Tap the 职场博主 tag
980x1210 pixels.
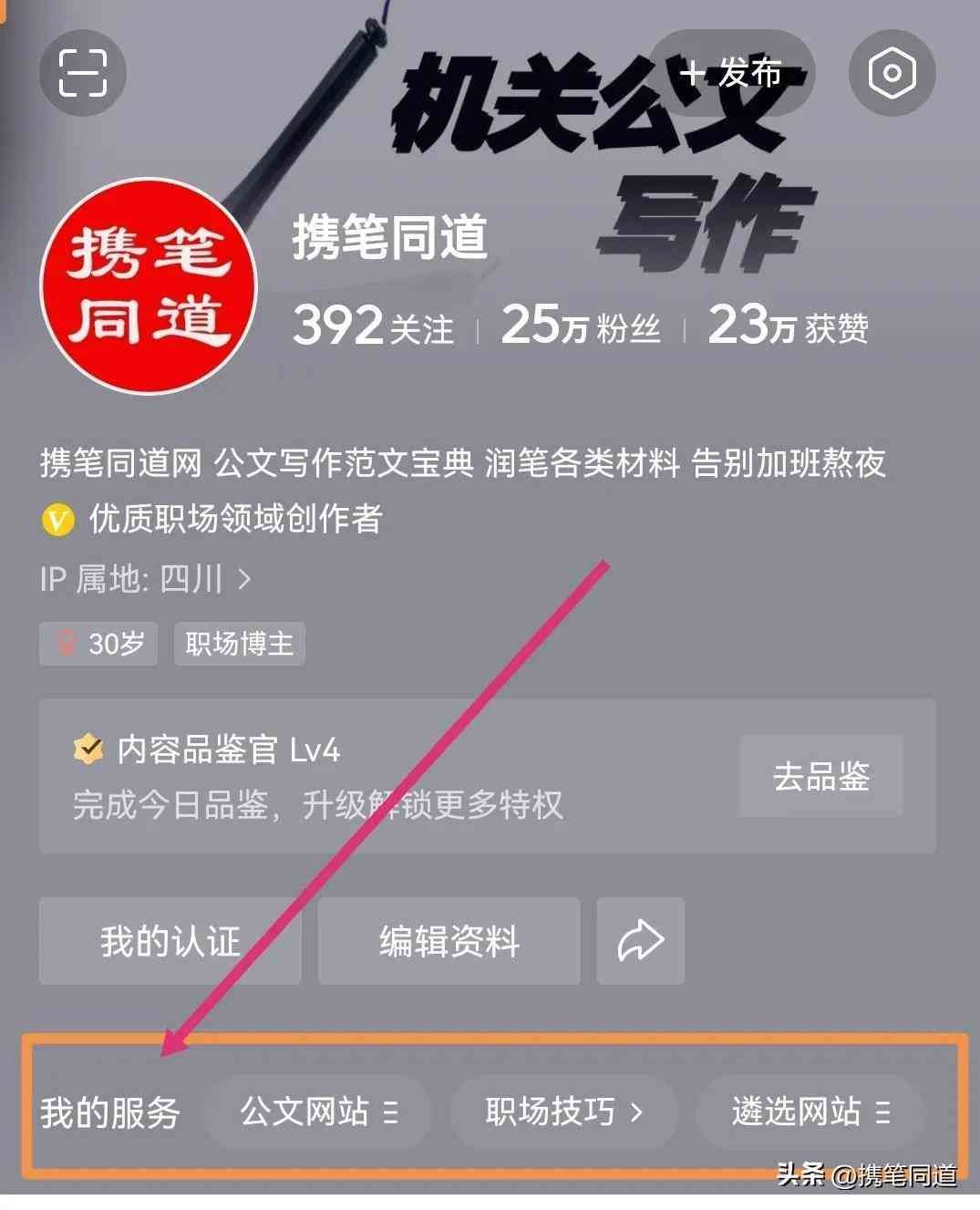tap(239, 644)
